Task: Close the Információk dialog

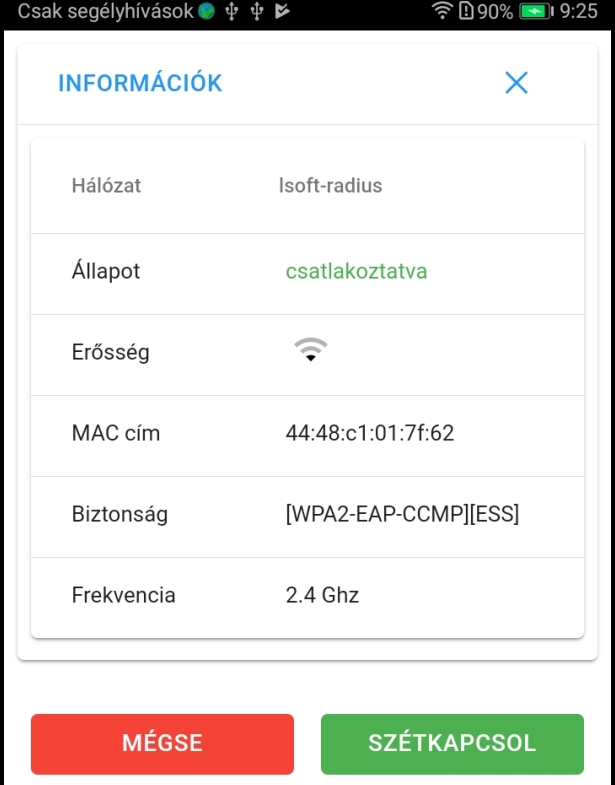Action: [516, 83]
